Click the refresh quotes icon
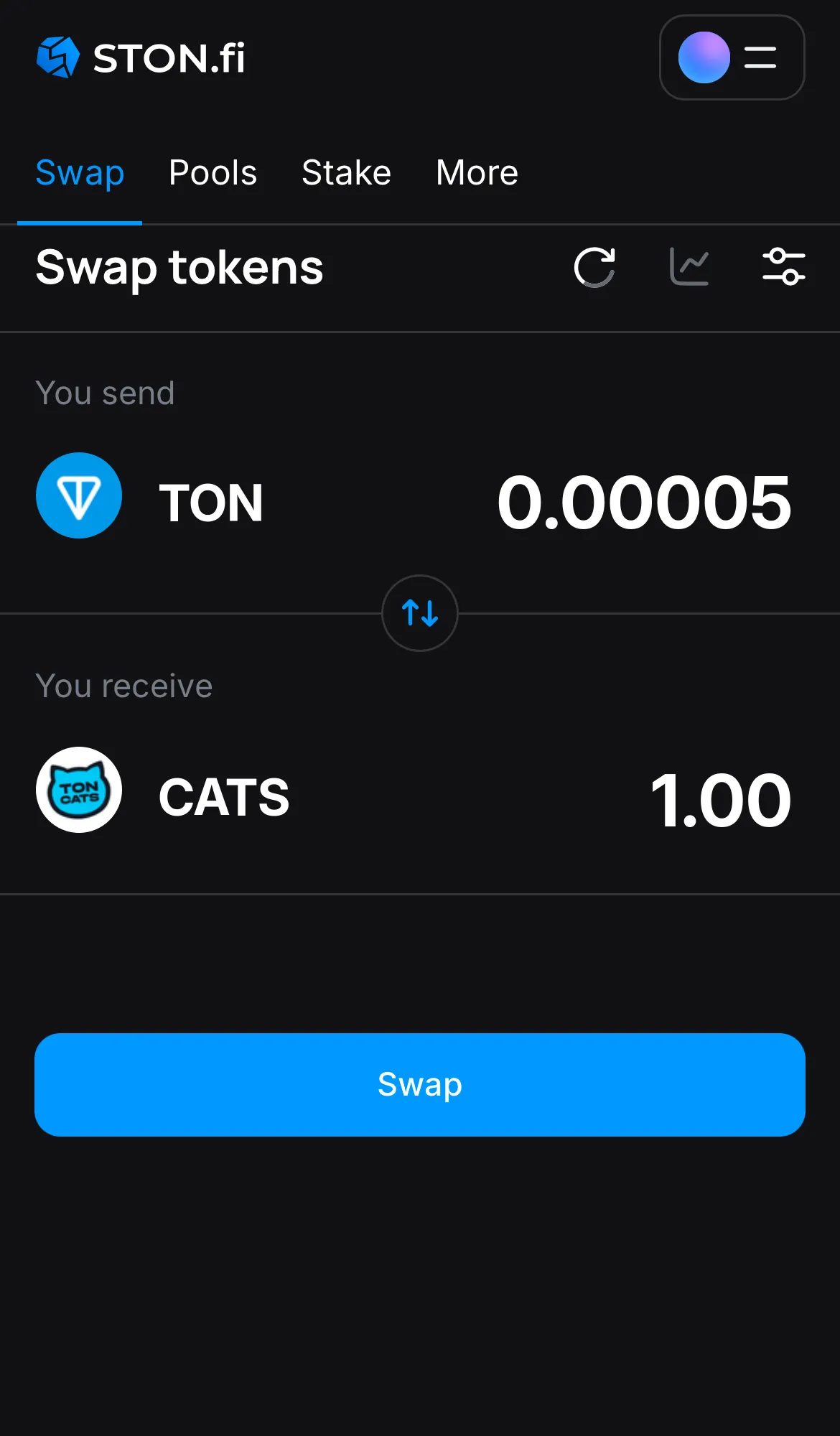 pyautogui.click(x=594, y=267)
